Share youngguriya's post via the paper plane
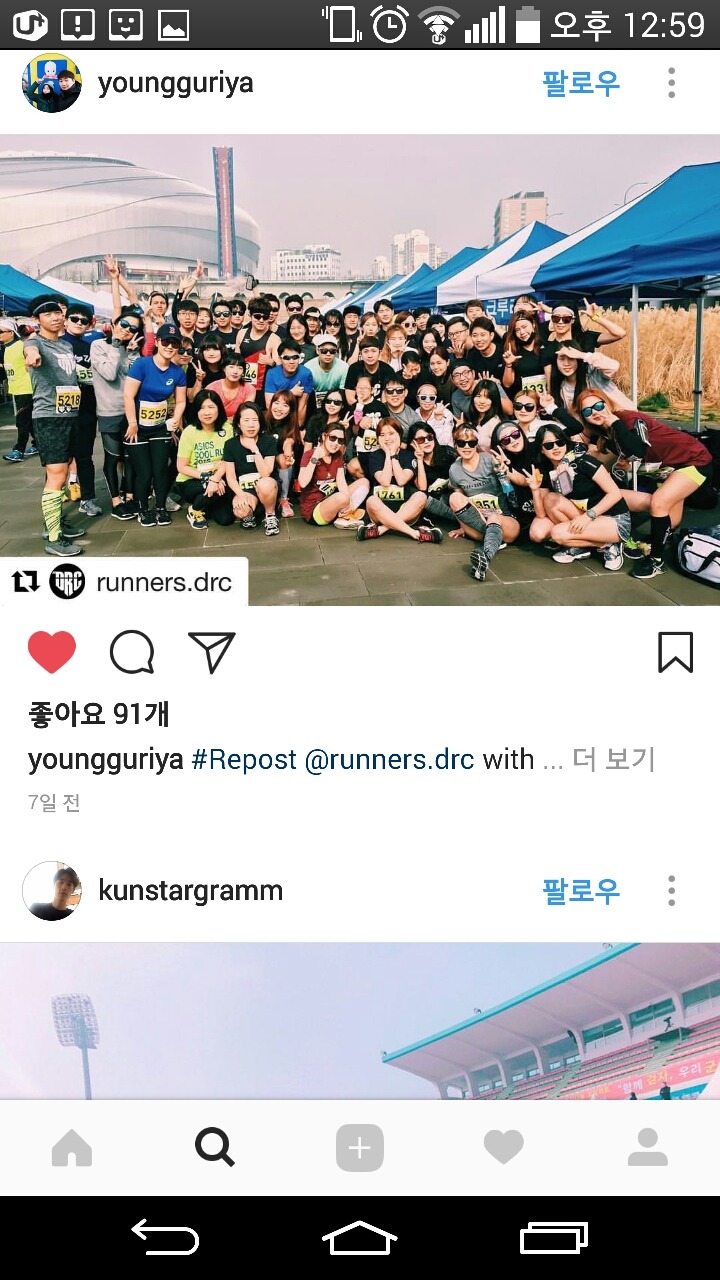The image size is (720, 1280). (x=211, y=653)
